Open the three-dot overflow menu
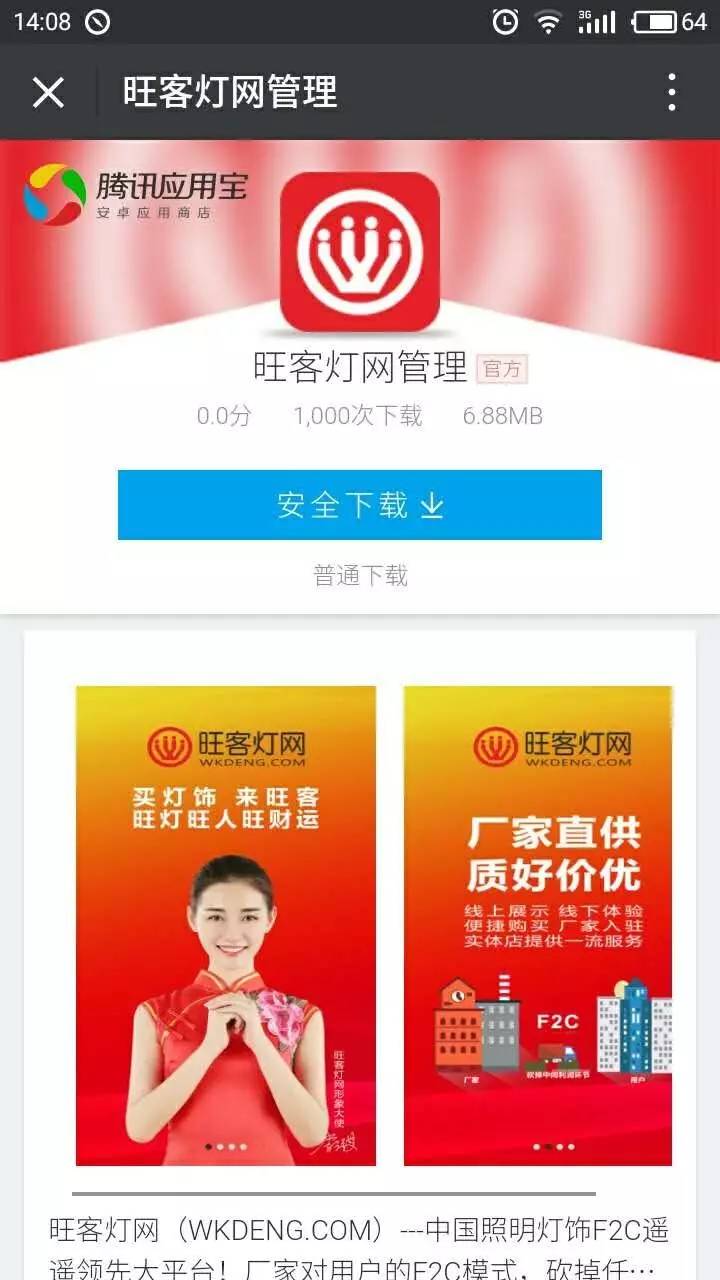Screen dimensions: 720x1280 [x=672, y=93]
